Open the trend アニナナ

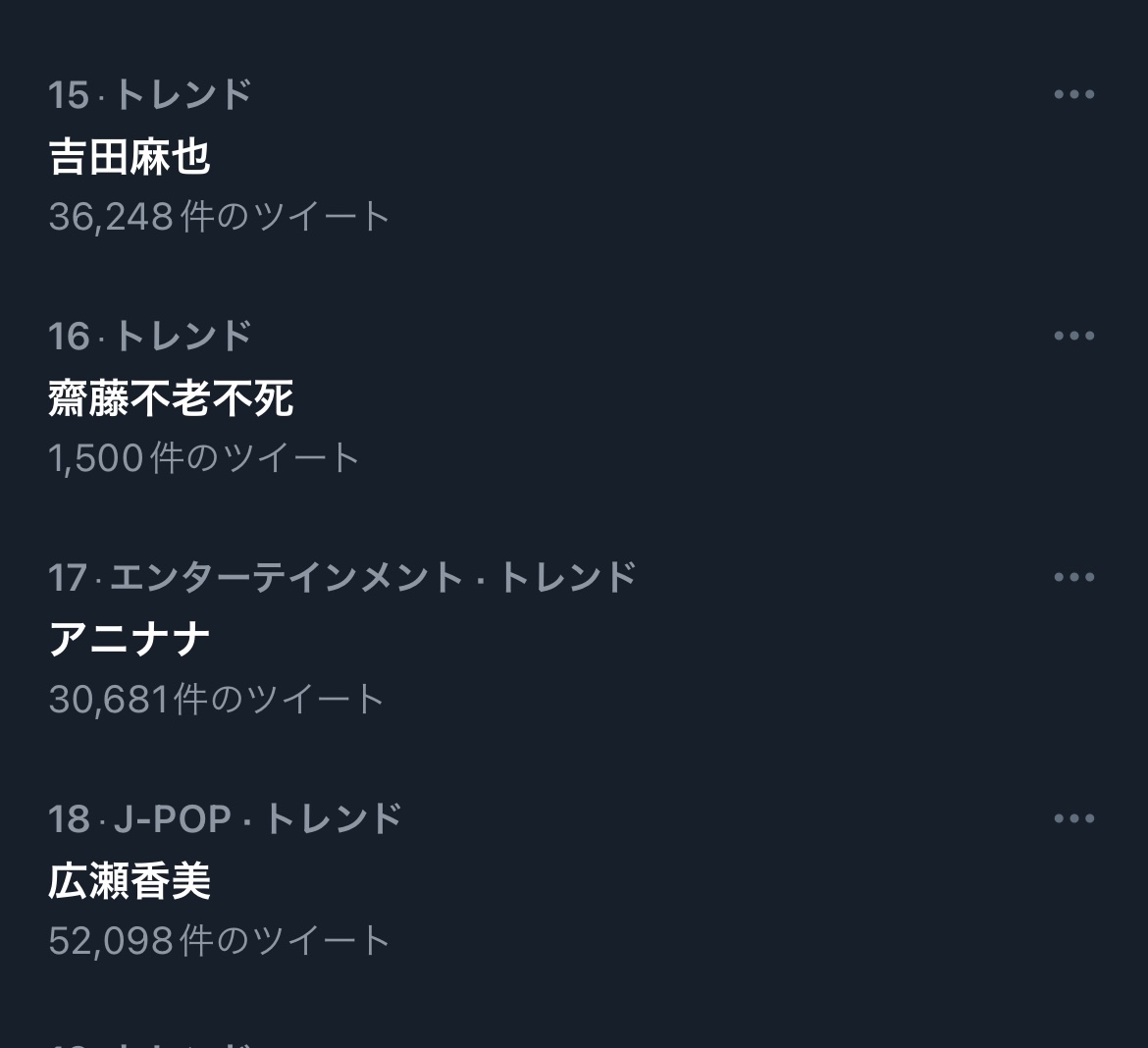130,640
